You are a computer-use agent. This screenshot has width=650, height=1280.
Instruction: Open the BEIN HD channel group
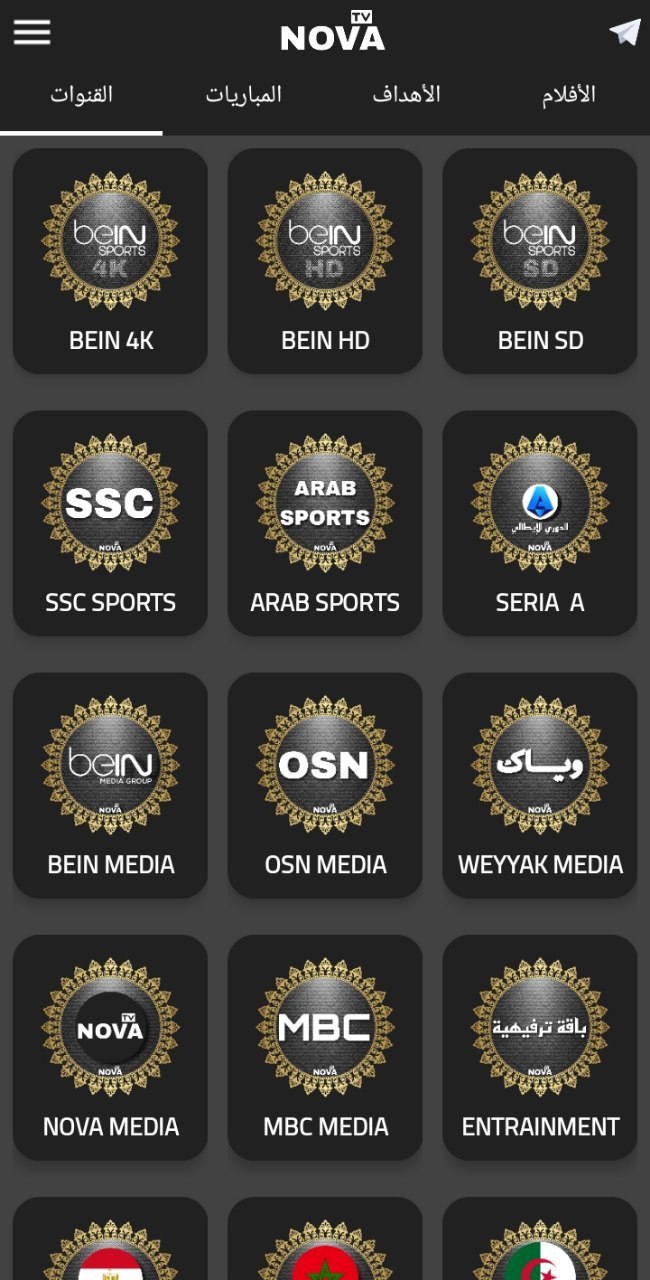[325, 261]
